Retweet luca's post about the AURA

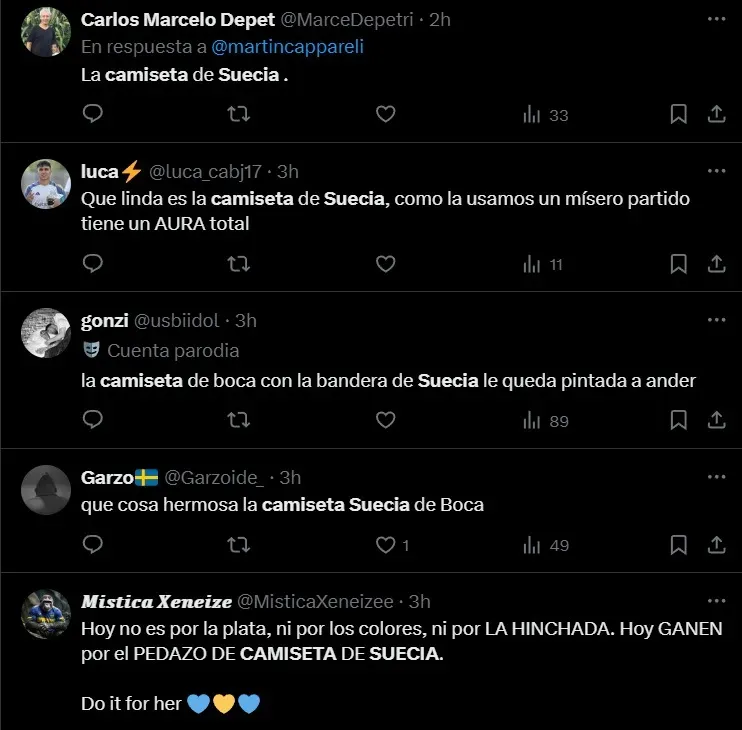239,264
